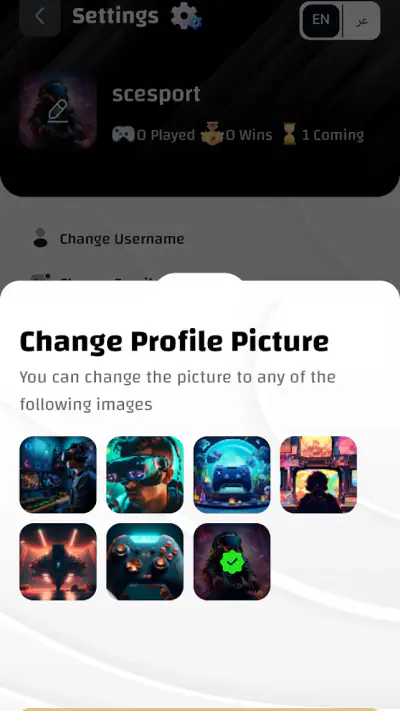This screenshot has width=400, height=711.
Task: Go back using the top-left arrow
Action: click(x=40, y=17)
